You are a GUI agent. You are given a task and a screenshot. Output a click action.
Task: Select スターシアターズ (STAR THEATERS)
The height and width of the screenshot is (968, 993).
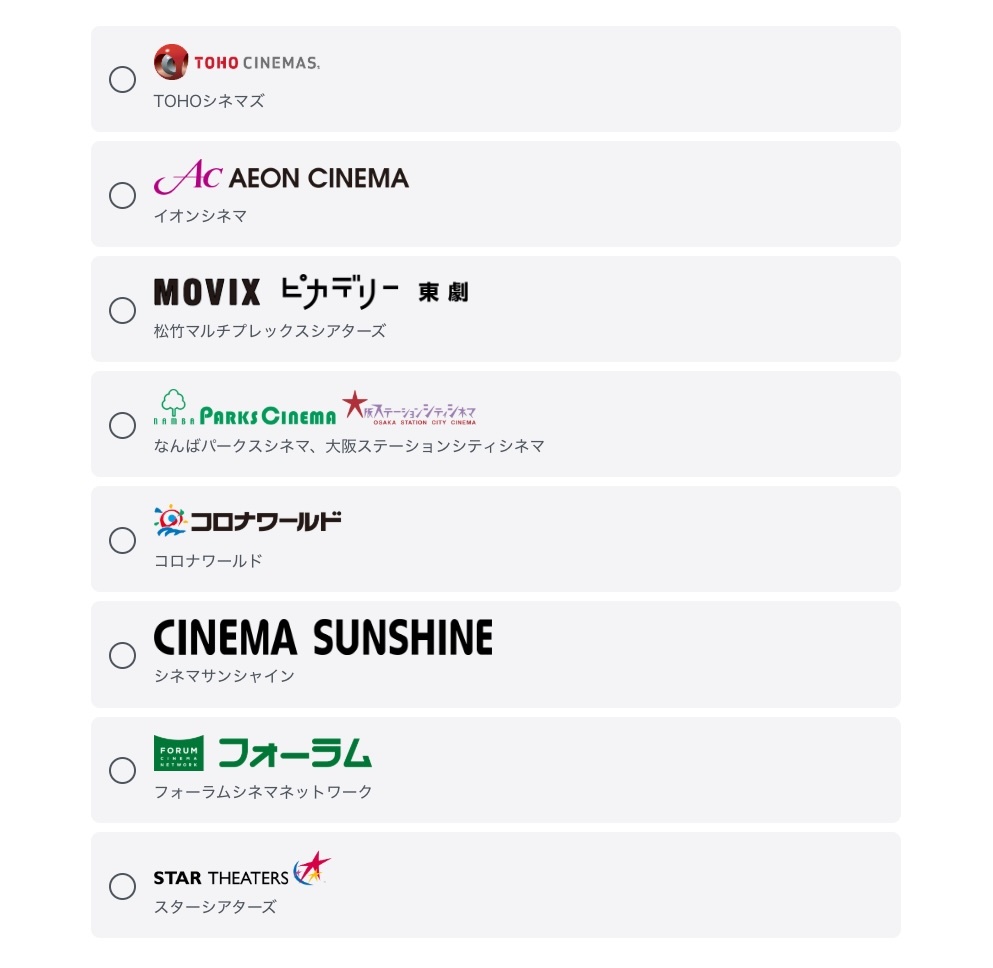[122, 886]
